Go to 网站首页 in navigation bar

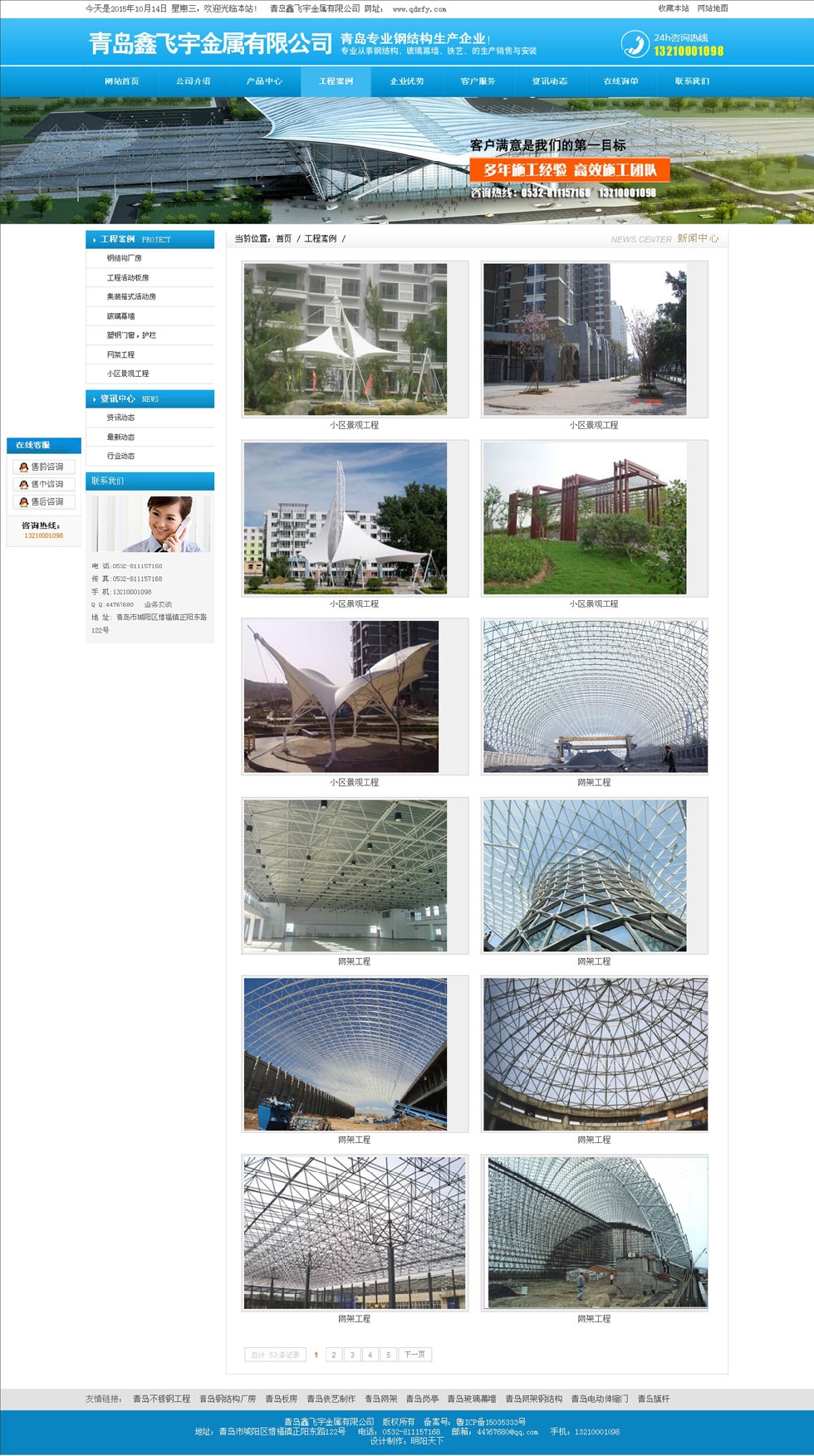[121, 81]
